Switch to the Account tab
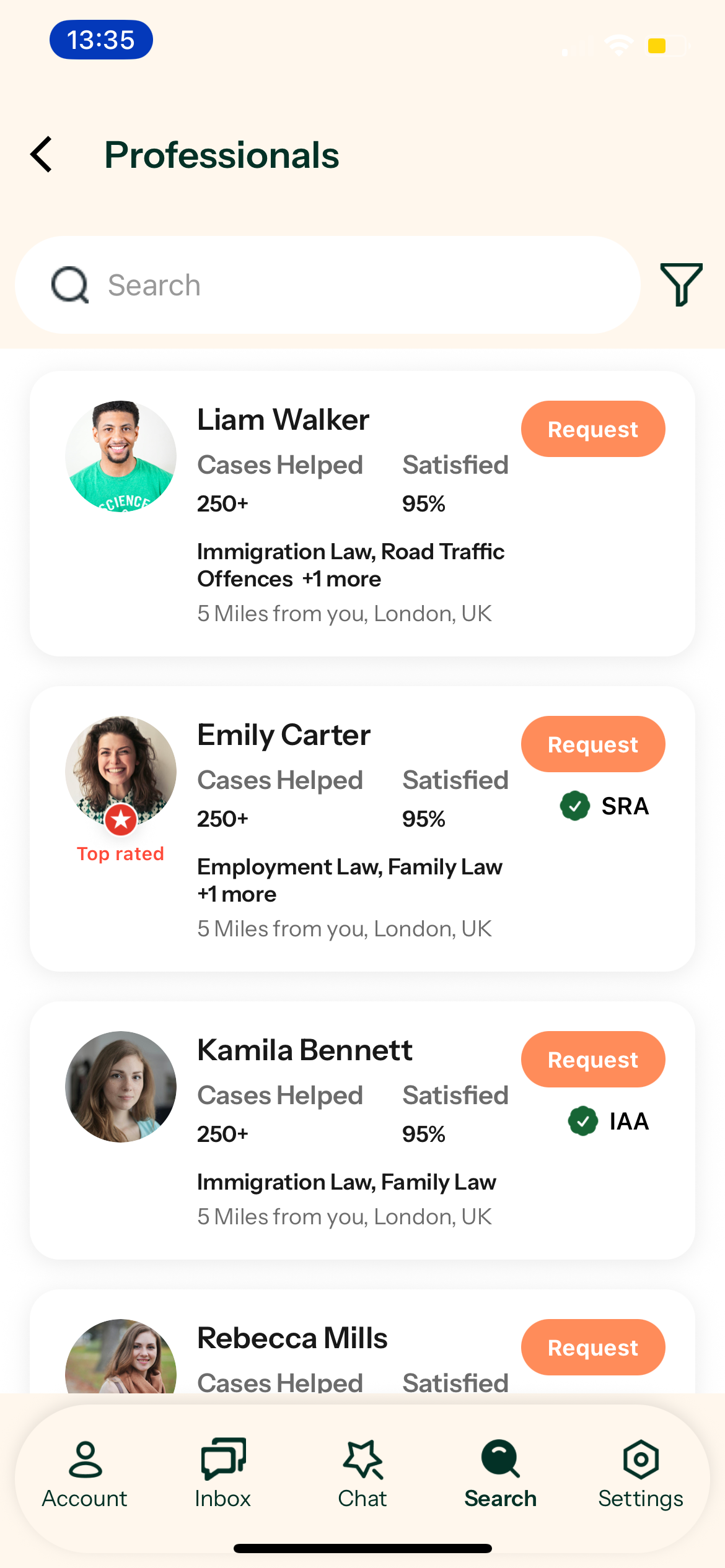 coord(85,1475)
